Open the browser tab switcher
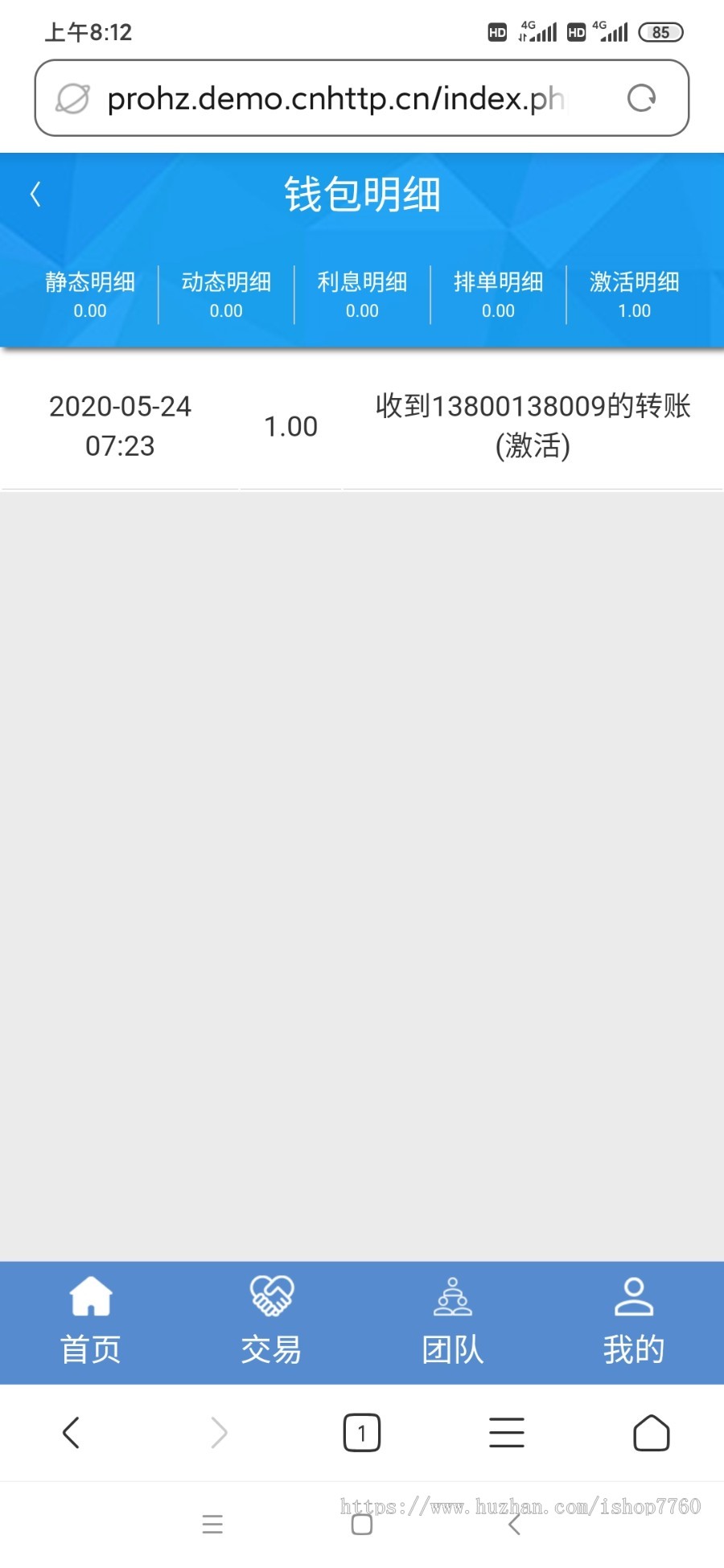This screenshot has height=1568, width=724. [362, 1432]
